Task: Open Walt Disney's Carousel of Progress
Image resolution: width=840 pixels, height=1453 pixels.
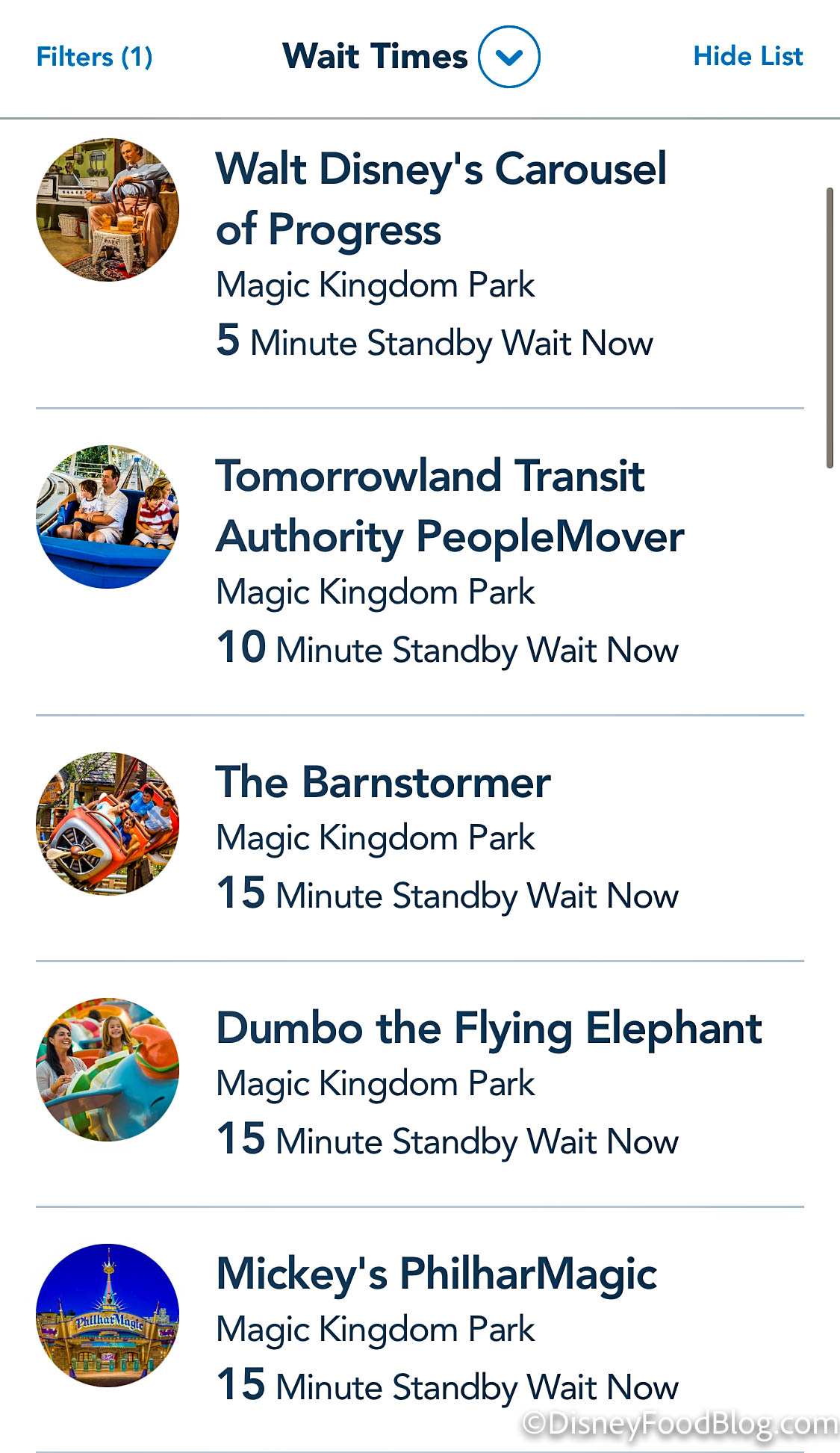Action: [441, 198]
